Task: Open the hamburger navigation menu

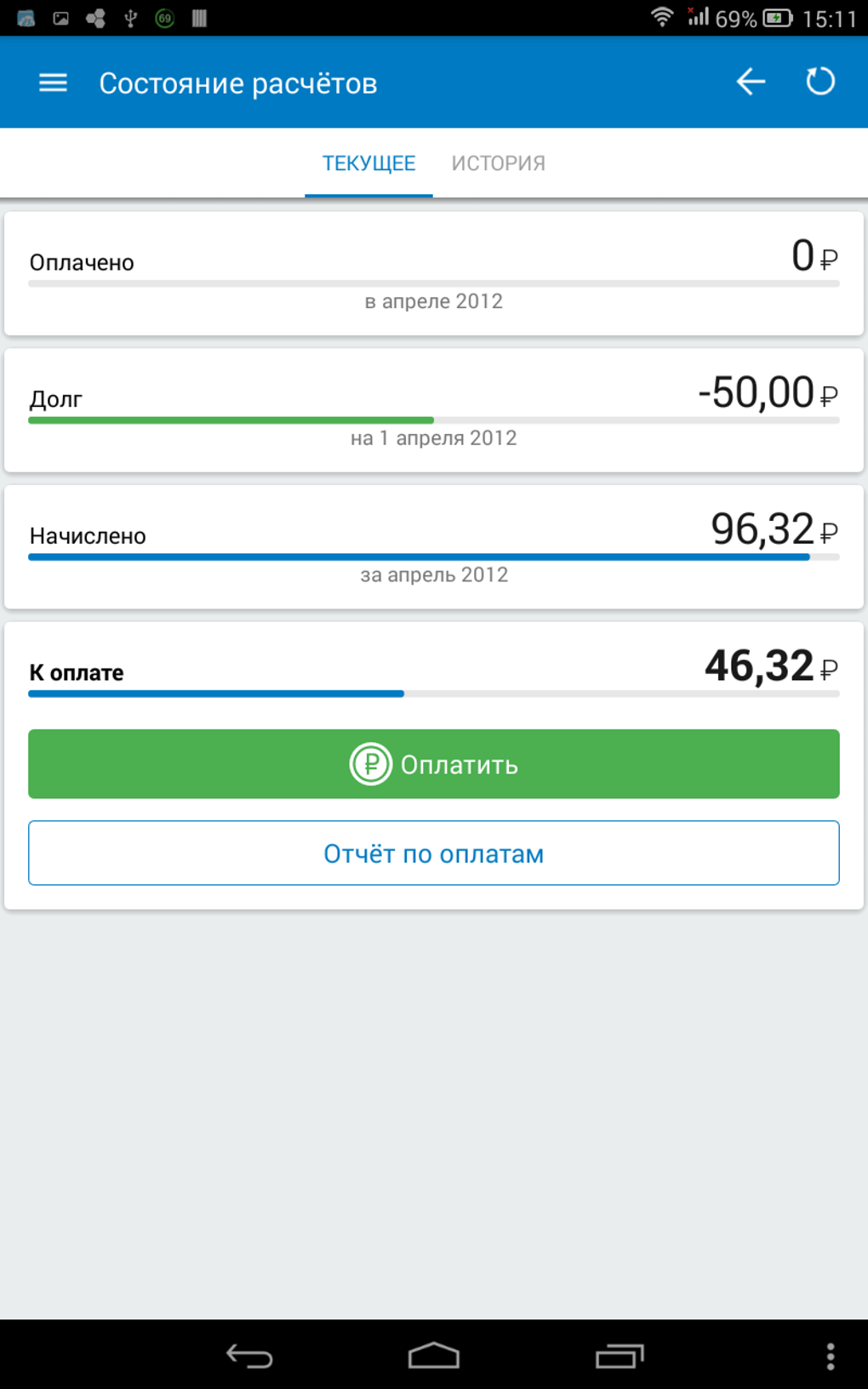Action: click(53, 83)
